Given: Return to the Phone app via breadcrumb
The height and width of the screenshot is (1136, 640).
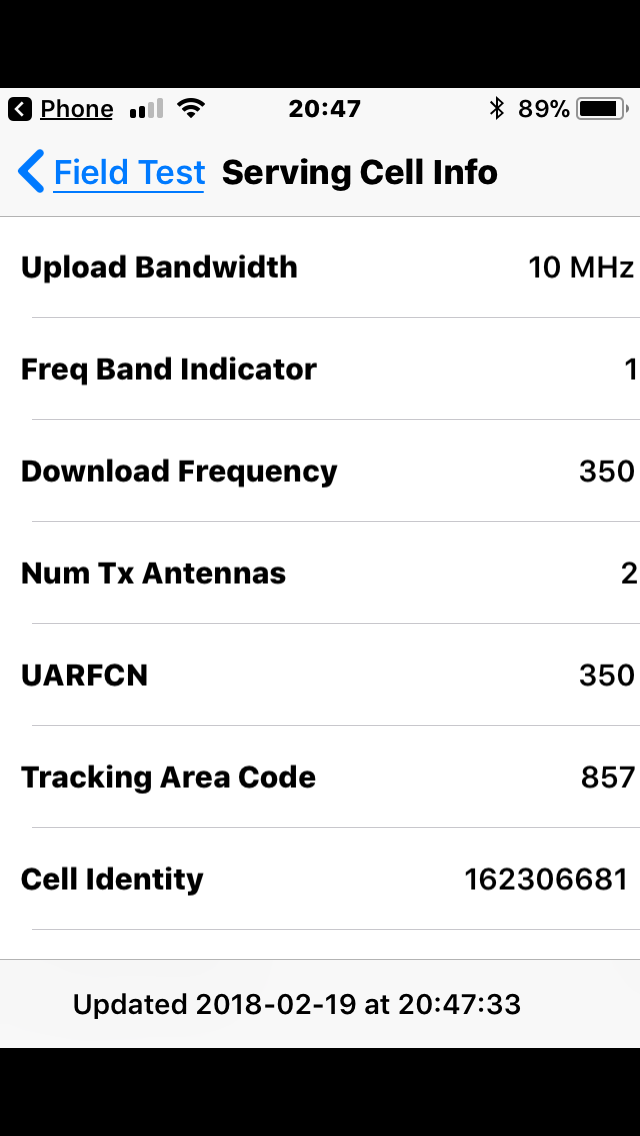Looking at the screenshot, I should coord(61,109).
